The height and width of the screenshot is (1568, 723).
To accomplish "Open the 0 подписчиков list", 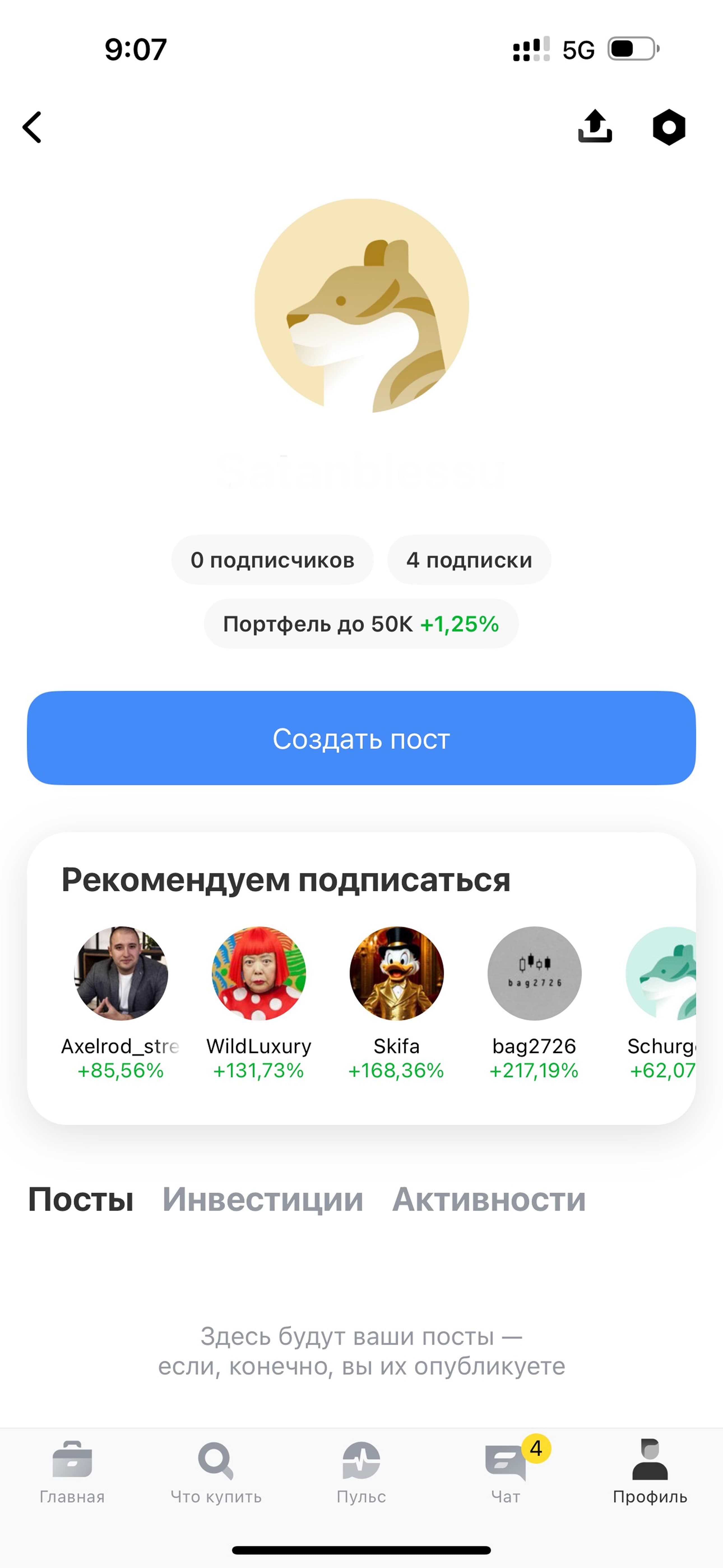I will pos(273,560).
